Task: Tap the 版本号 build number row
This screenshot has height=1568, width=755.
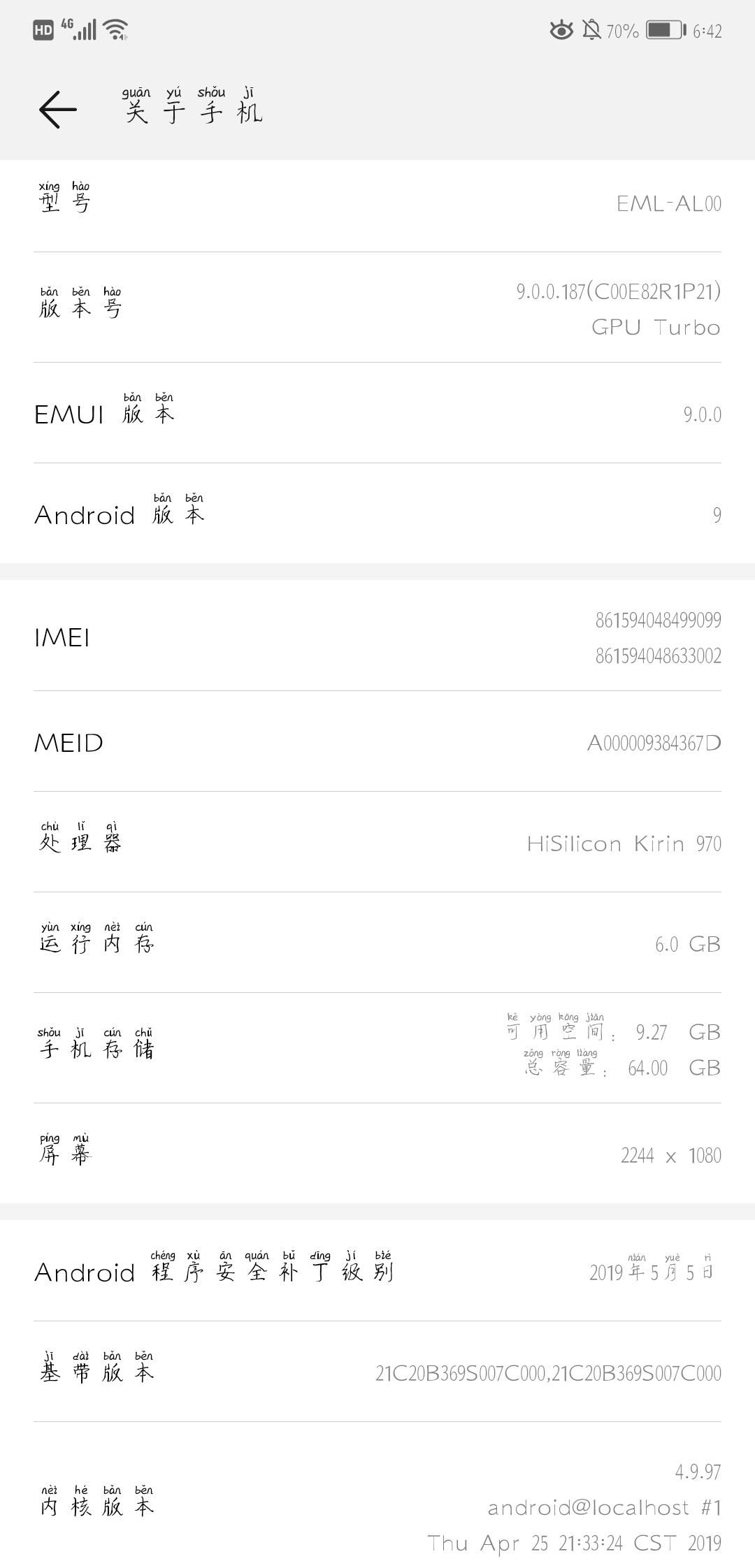Action: coord(377,307)
